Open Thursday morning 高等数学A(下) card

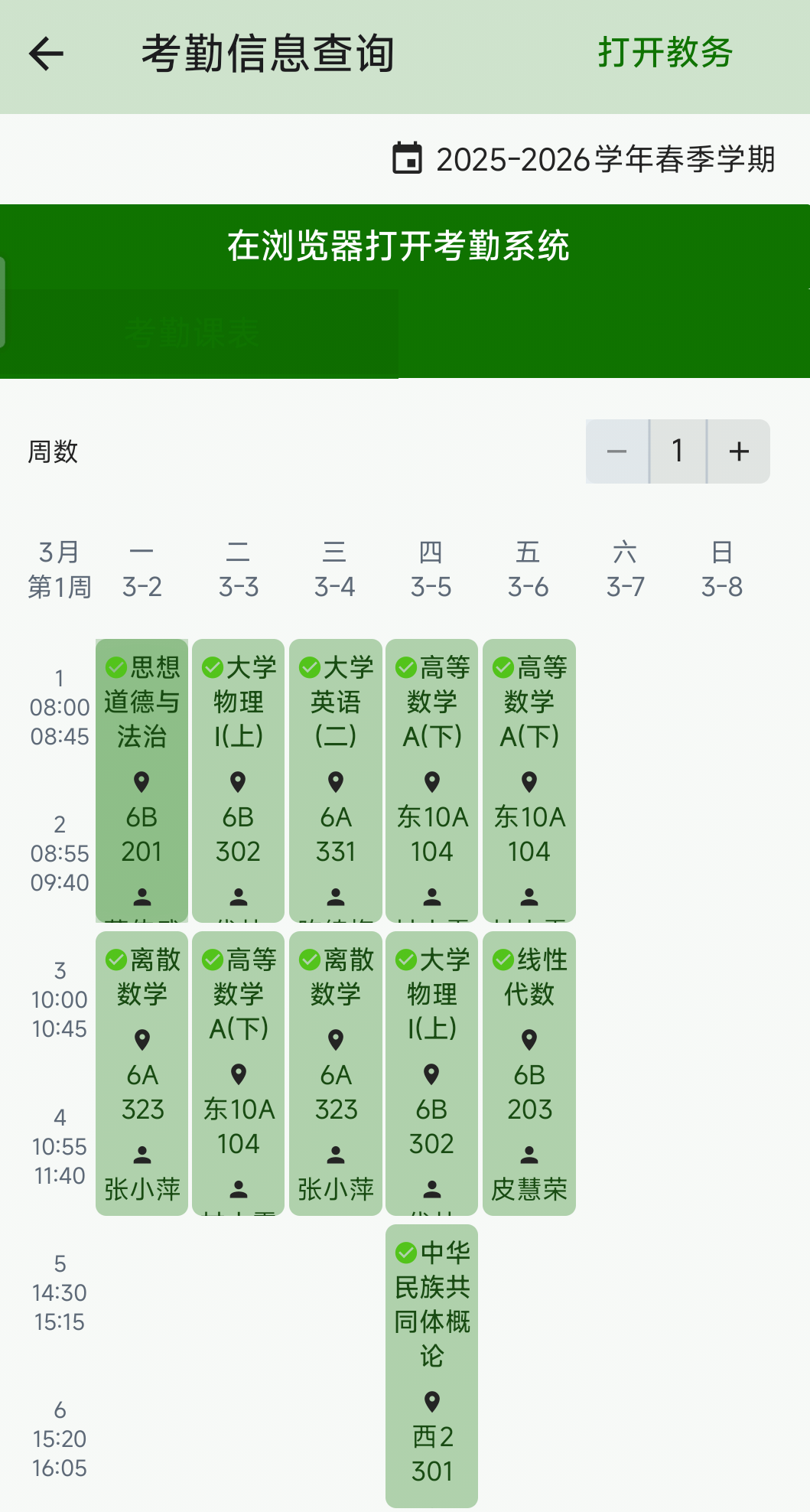click(432, 780)
